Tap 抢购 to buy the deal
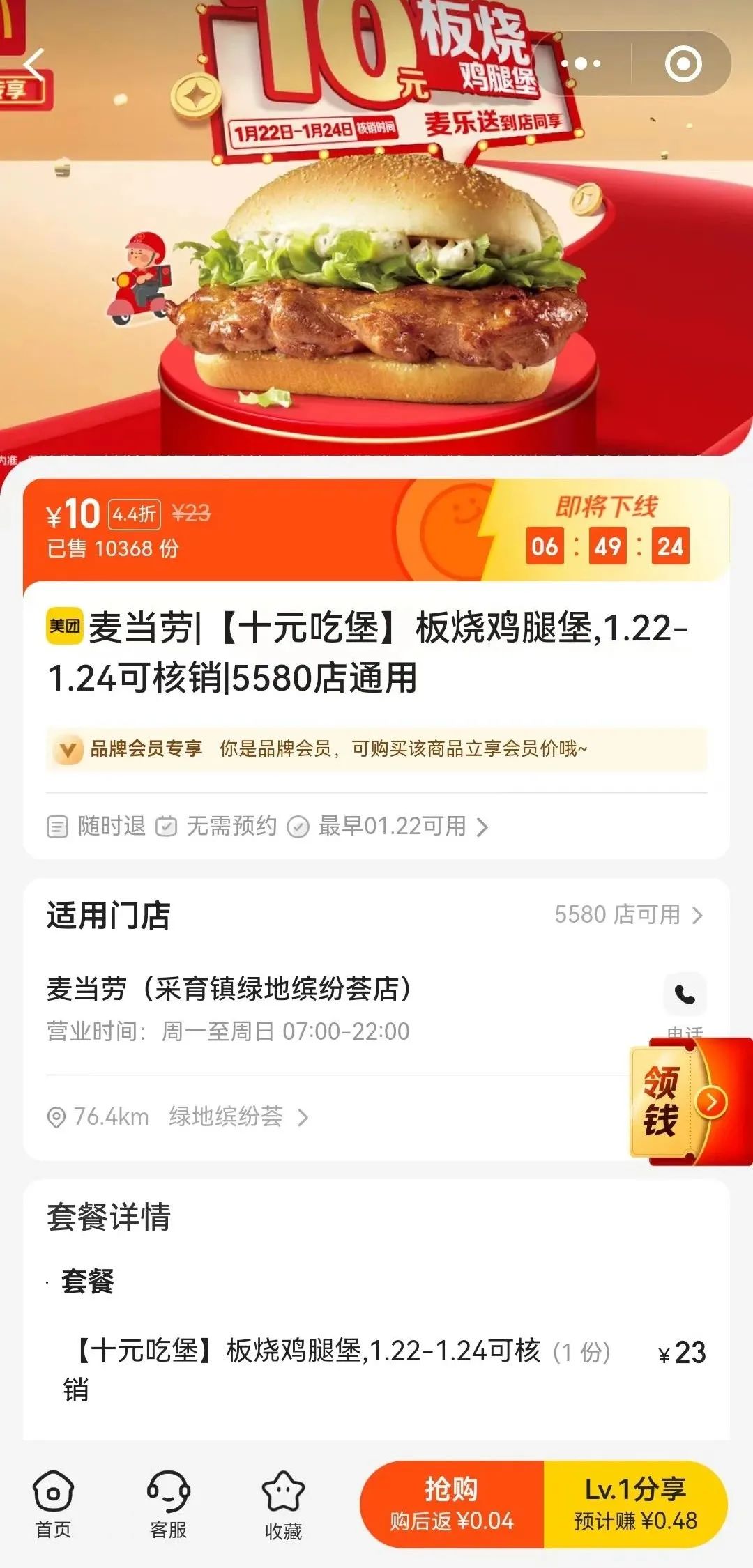Image resolution: width=753 pixels, height=1568 pixels. (452, 1504)
